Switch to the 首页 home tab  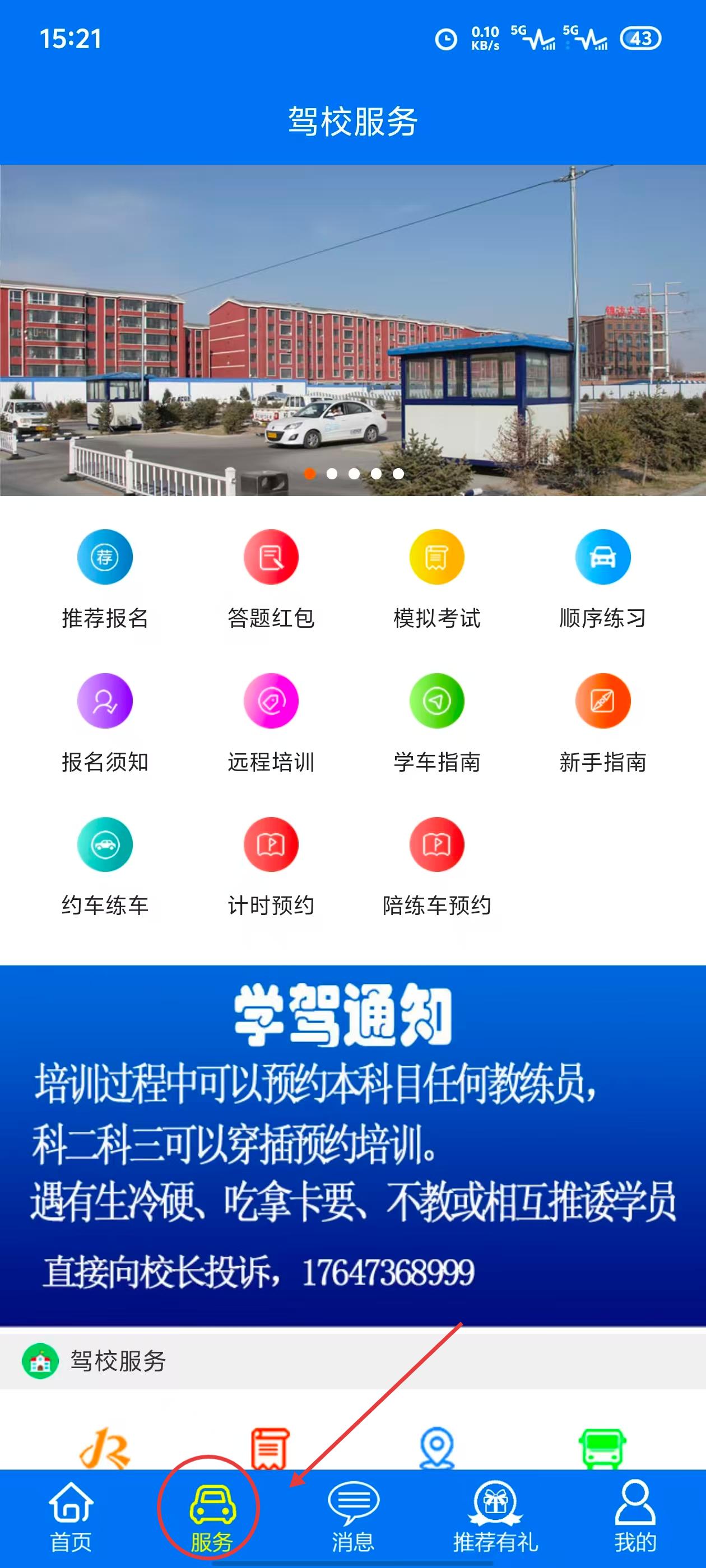(71, 1517)
